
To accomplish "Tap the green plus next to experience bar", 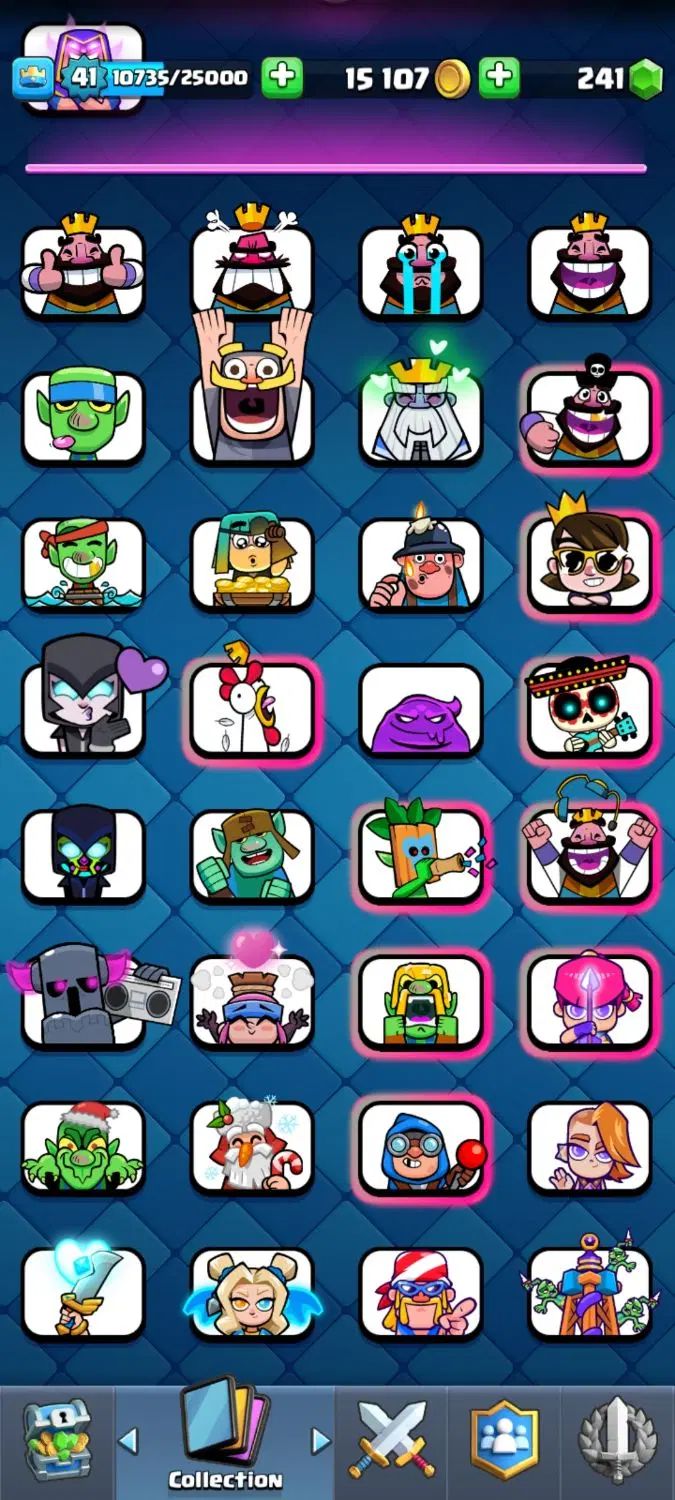I will click(x=282, y=77).
